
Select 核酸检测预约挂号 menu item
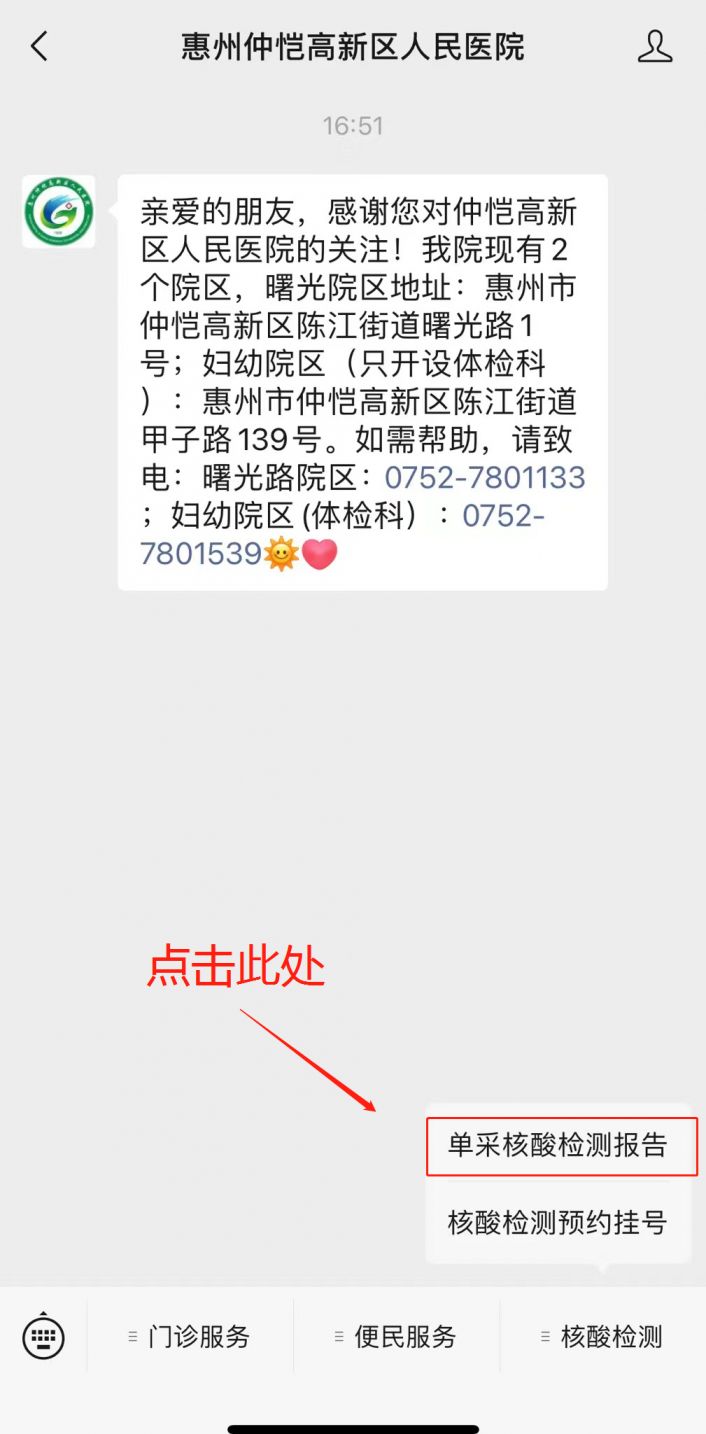[558, 1222]
